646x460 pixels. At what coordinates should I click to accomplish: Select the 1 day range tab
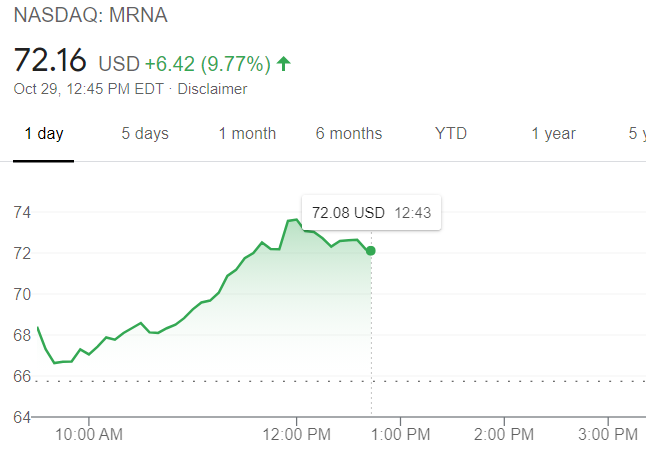[x=44, y=134]
